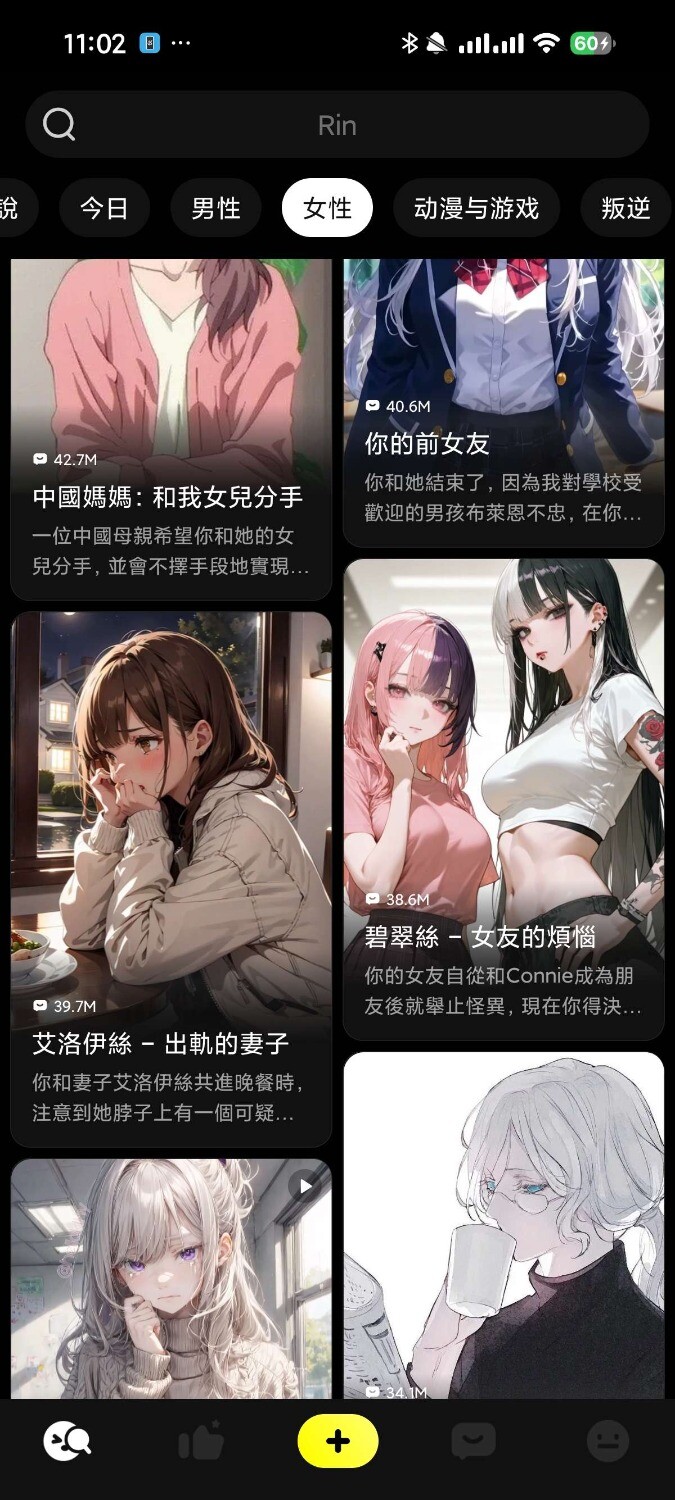Open the discover tab in bottom navigation
Viewport: 675px width, 1500px height.
coord(67,1441)
